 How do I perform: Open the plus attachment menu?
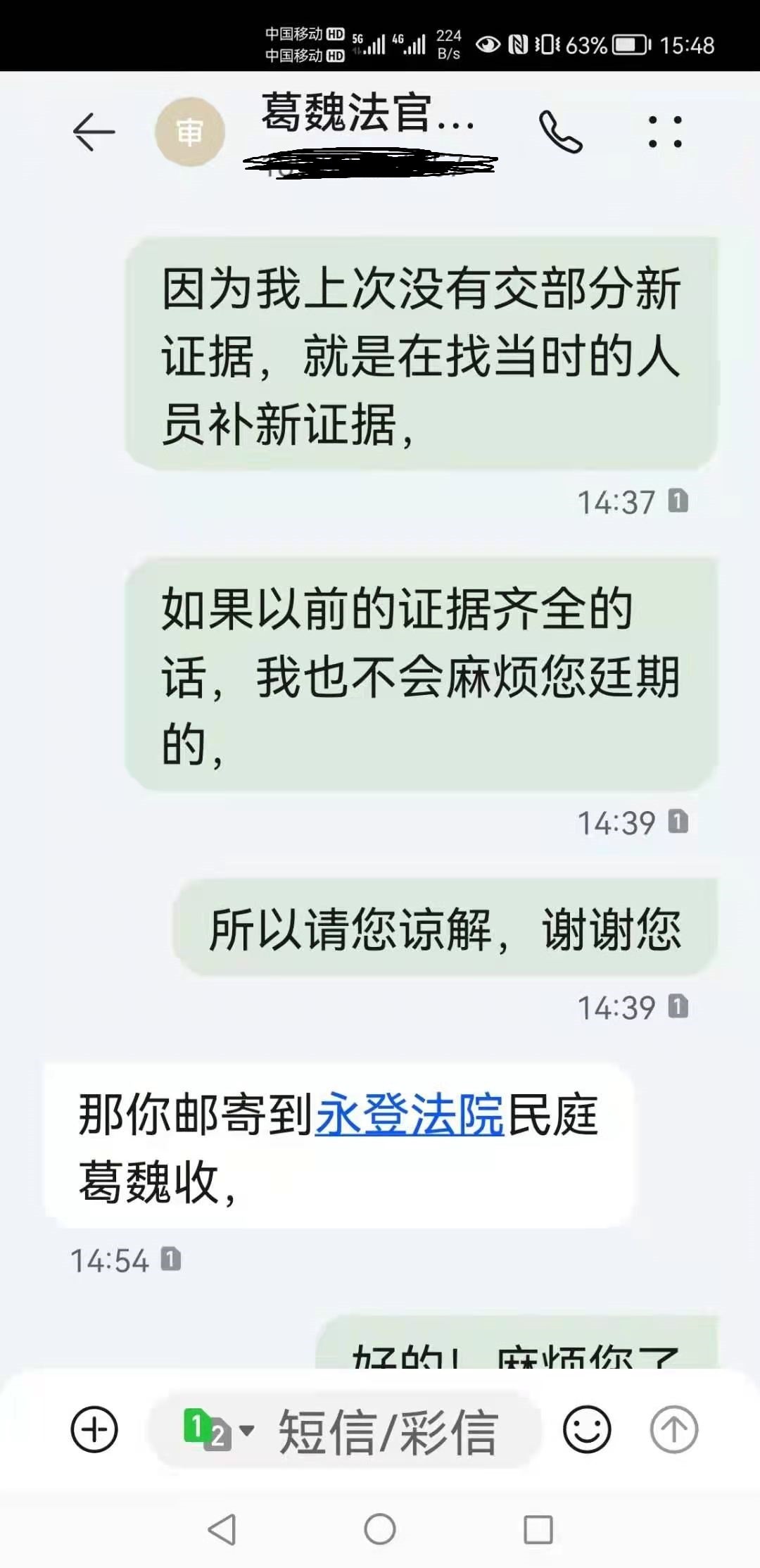[x=94, y=1430]
